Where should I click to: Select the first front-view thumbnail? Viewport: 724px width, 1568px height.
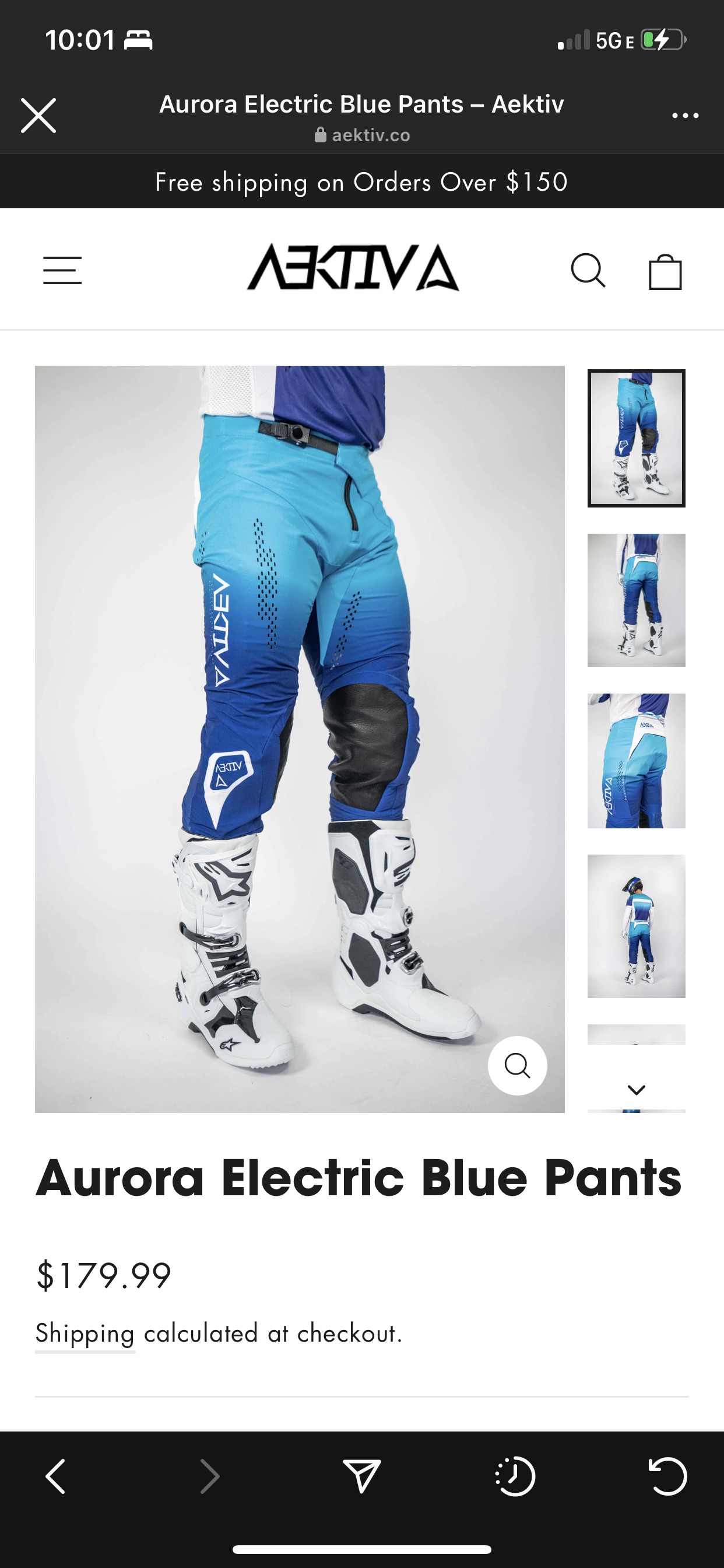[x=637, y=438]
